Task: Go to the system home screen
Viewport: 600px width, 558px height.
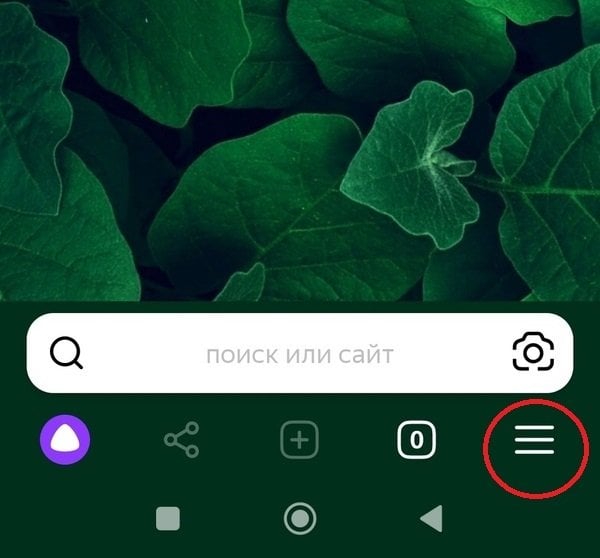Action: (299, 518)
